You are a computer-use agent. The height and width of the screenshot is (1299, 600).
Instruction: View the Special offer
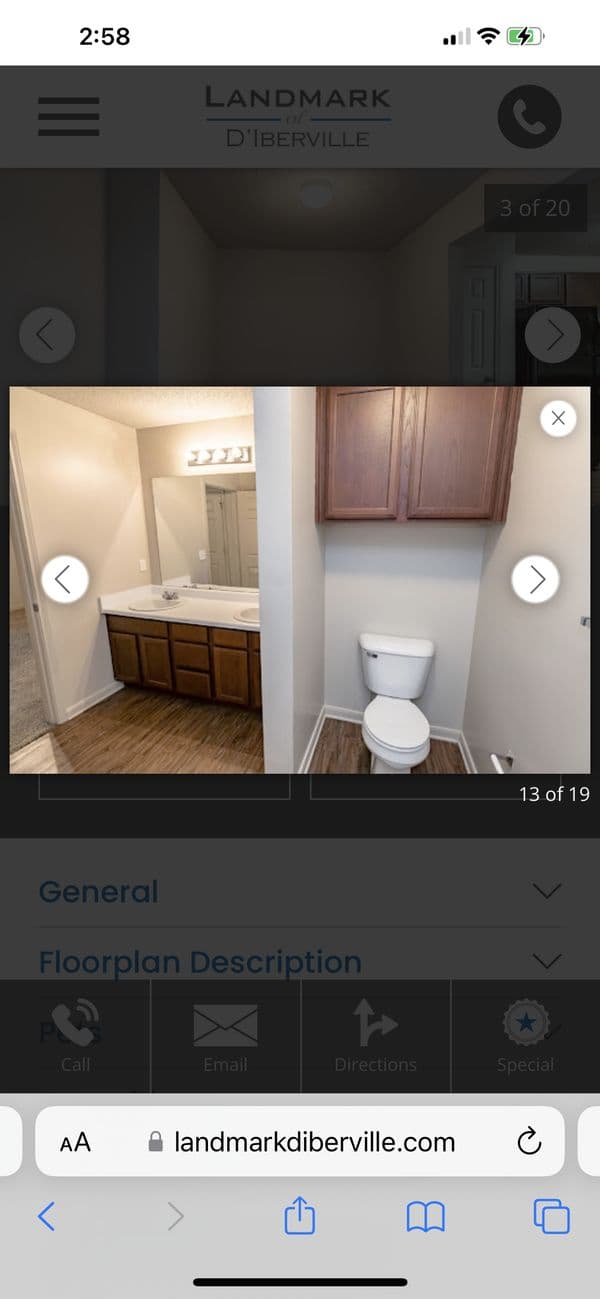525,1036
